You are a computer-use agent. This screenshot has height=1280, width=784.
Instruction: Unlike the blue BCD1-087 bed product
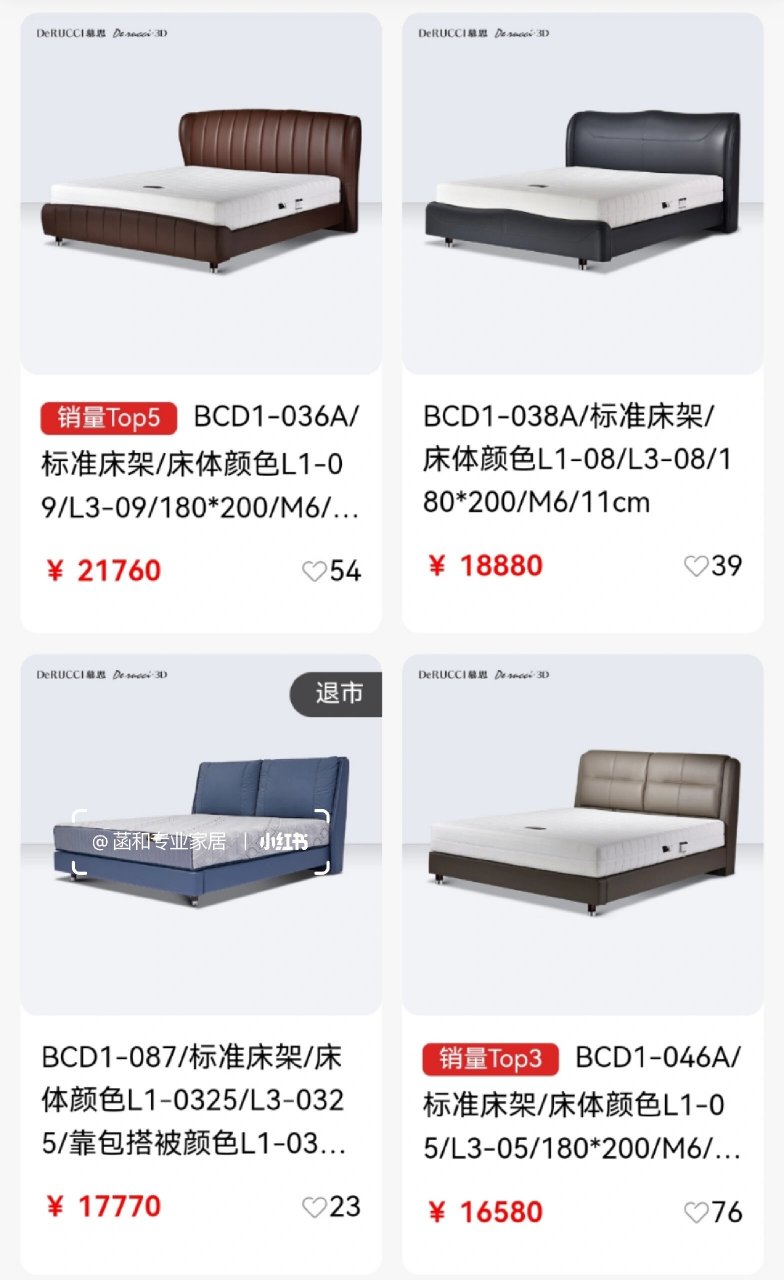[315, 1208]
